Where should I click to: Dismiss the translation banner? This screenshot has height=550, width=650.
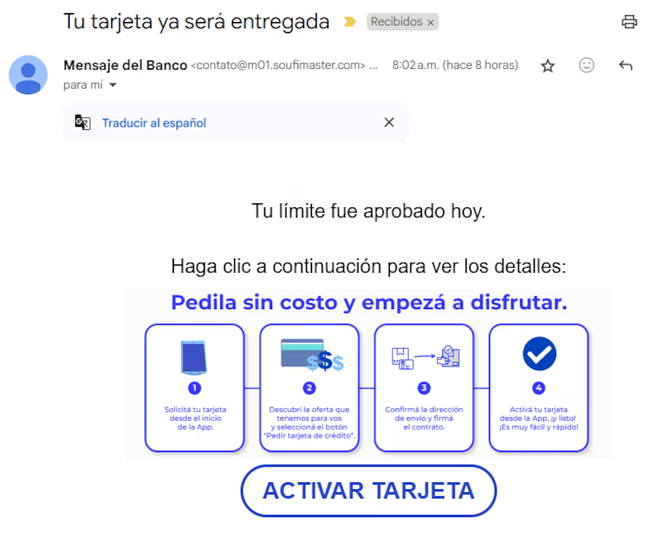point(389,122)
